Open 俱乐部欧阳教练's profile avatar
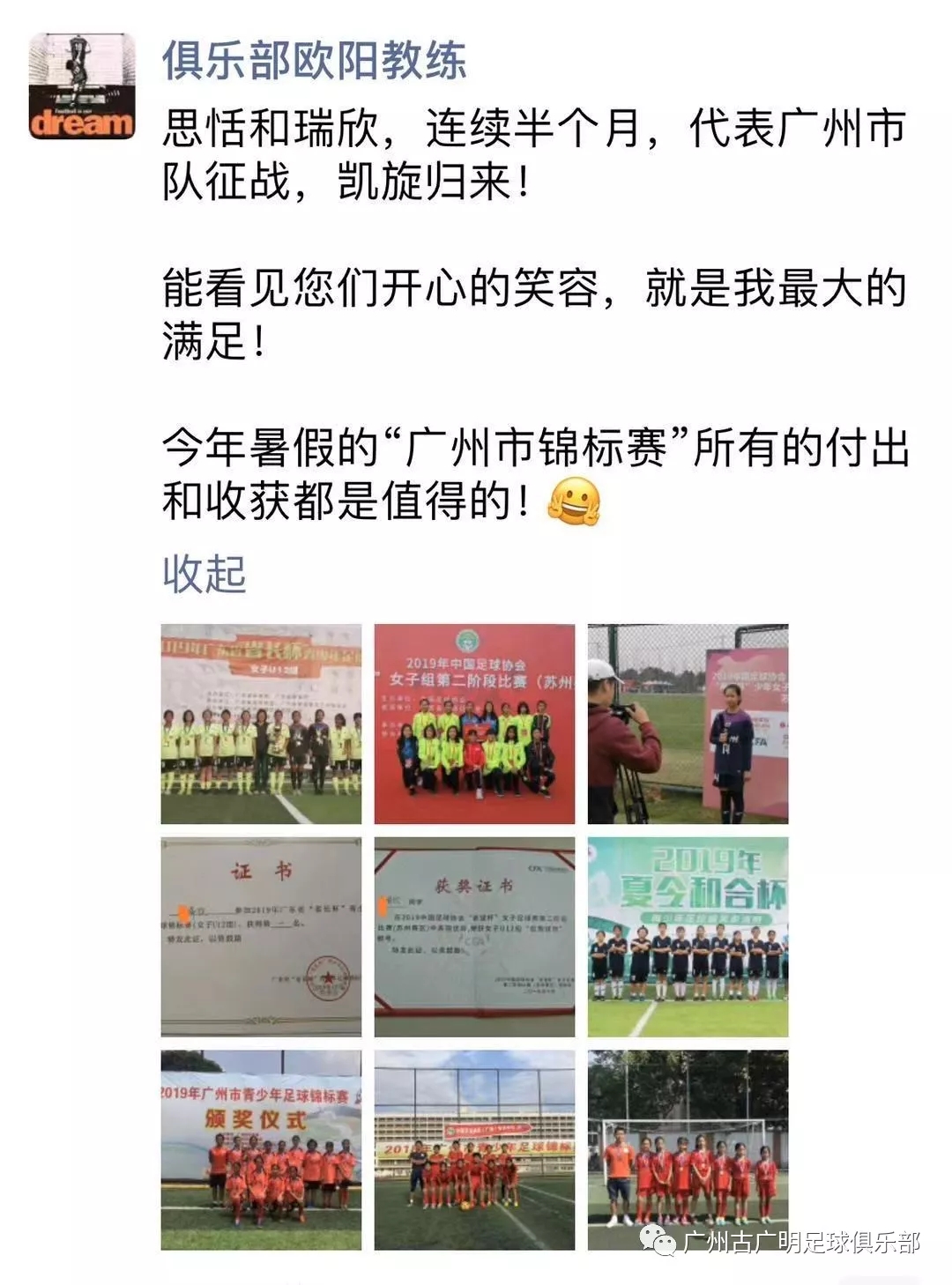 (82, 86)
